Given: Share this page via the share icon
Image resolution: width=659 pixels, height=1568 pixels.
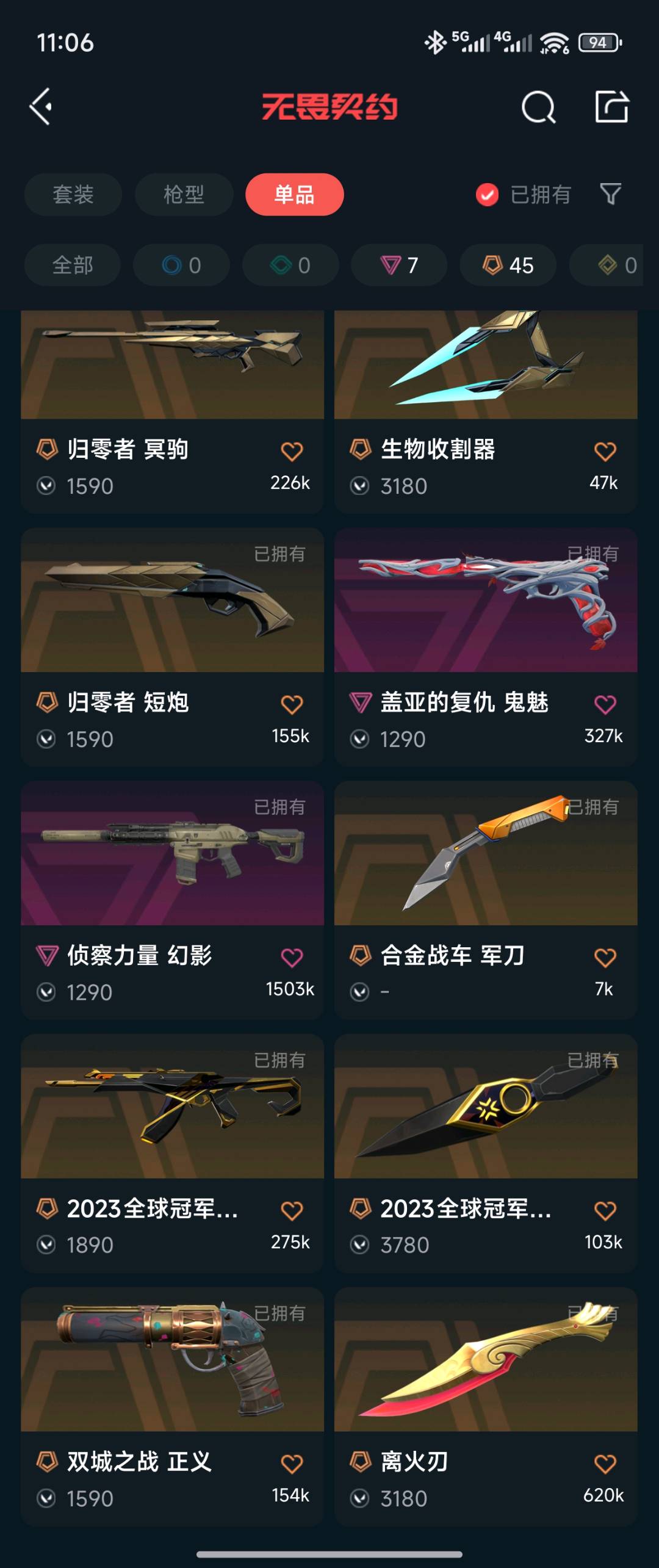Looking at the screenshot, I should pos(611,107).
